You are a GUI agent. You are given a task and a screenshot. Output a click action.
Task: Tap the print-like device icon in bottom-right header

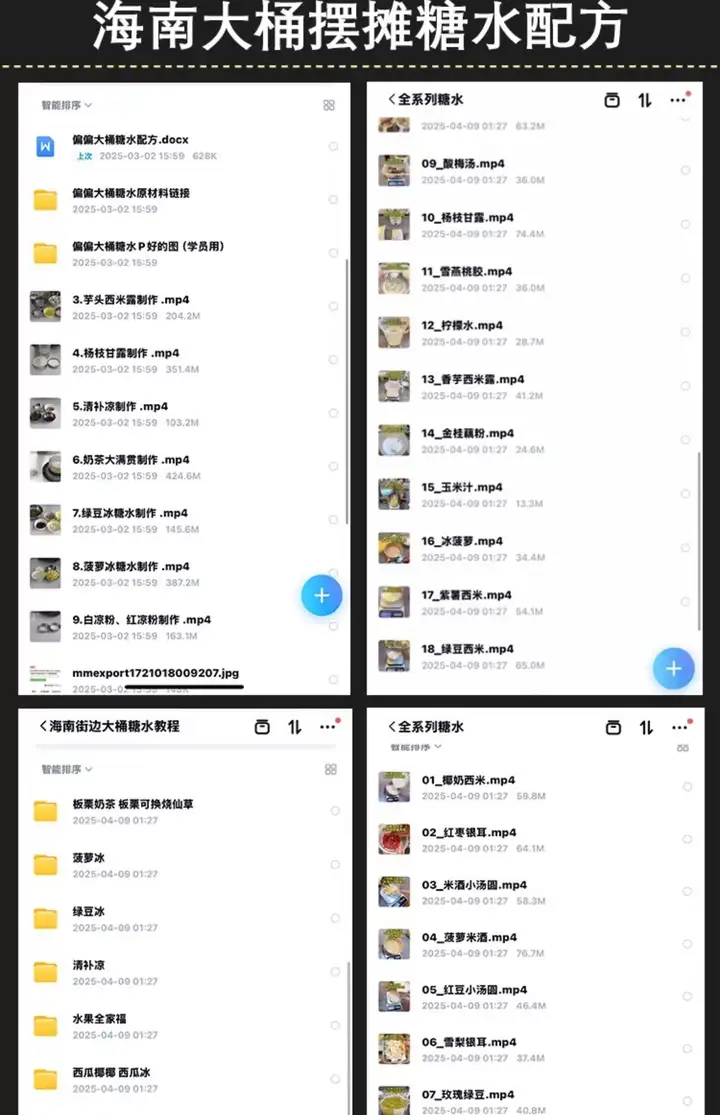click(x=612, y=727)
